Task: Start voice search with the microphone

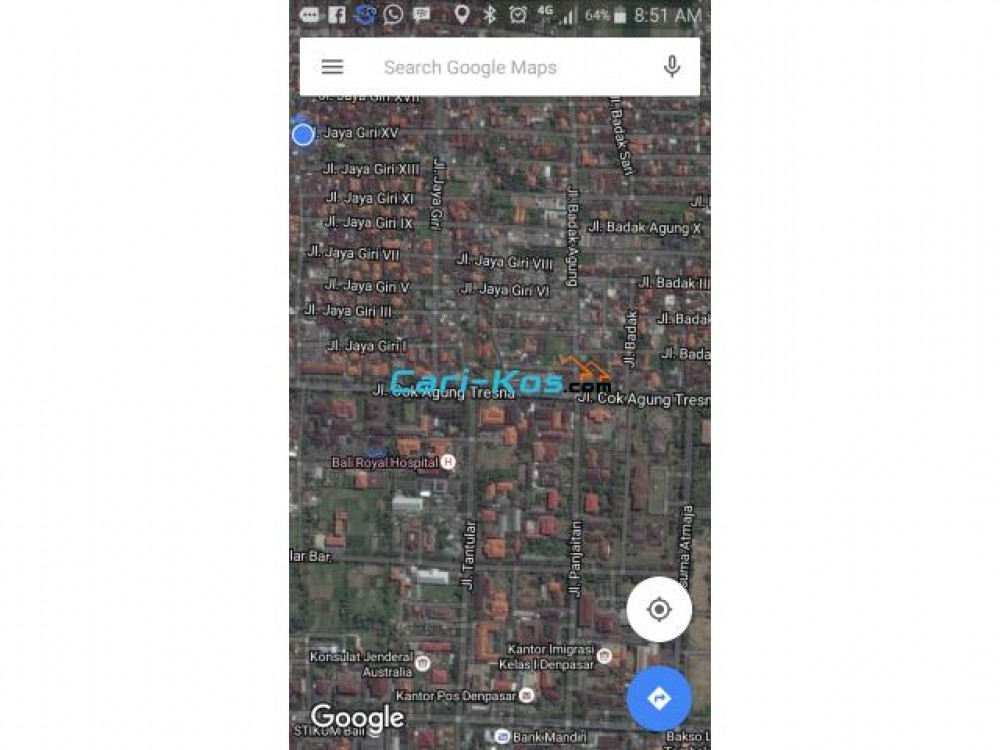Action: click(x=672, y=67)
